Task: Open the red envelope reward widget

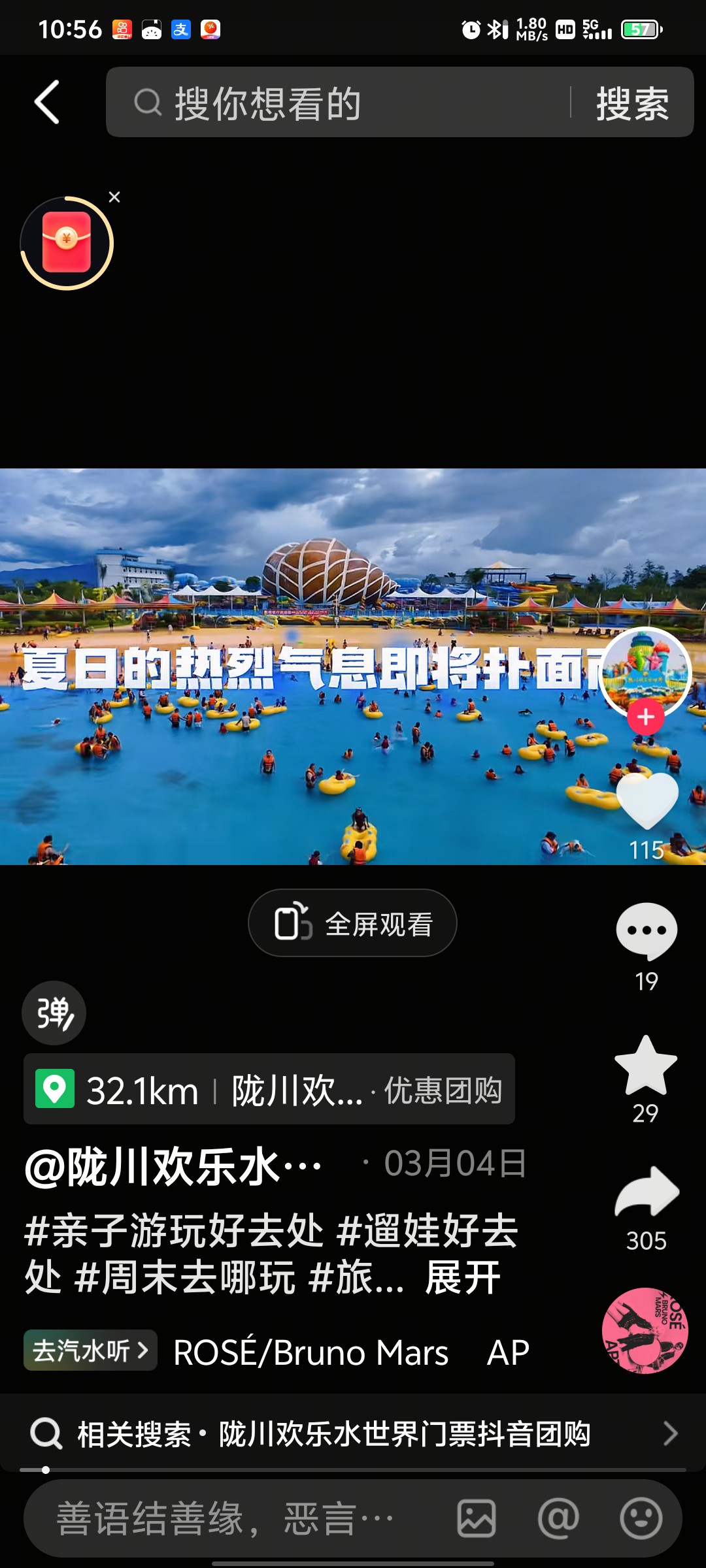Action: [67, 243]
